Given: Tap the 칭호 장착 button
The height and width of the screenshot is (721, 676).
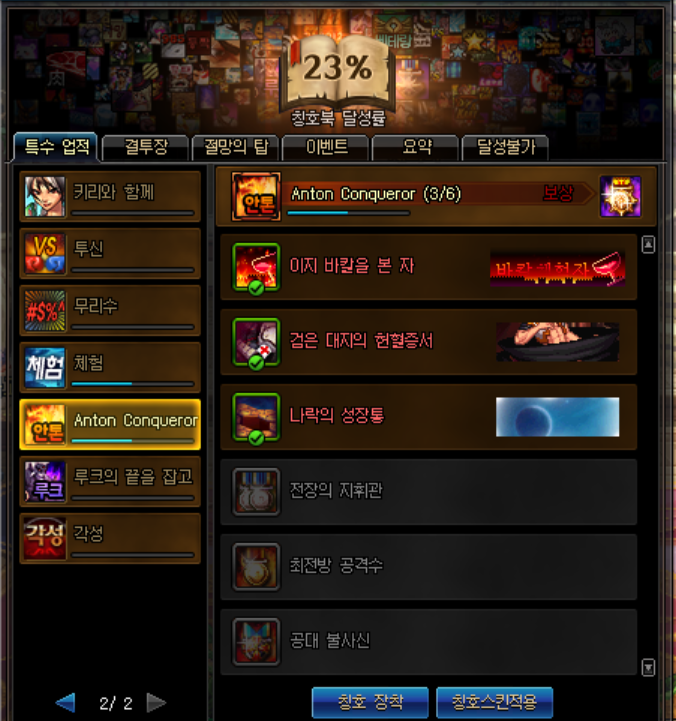Looking at the screenshot, I should pos(370,703).
